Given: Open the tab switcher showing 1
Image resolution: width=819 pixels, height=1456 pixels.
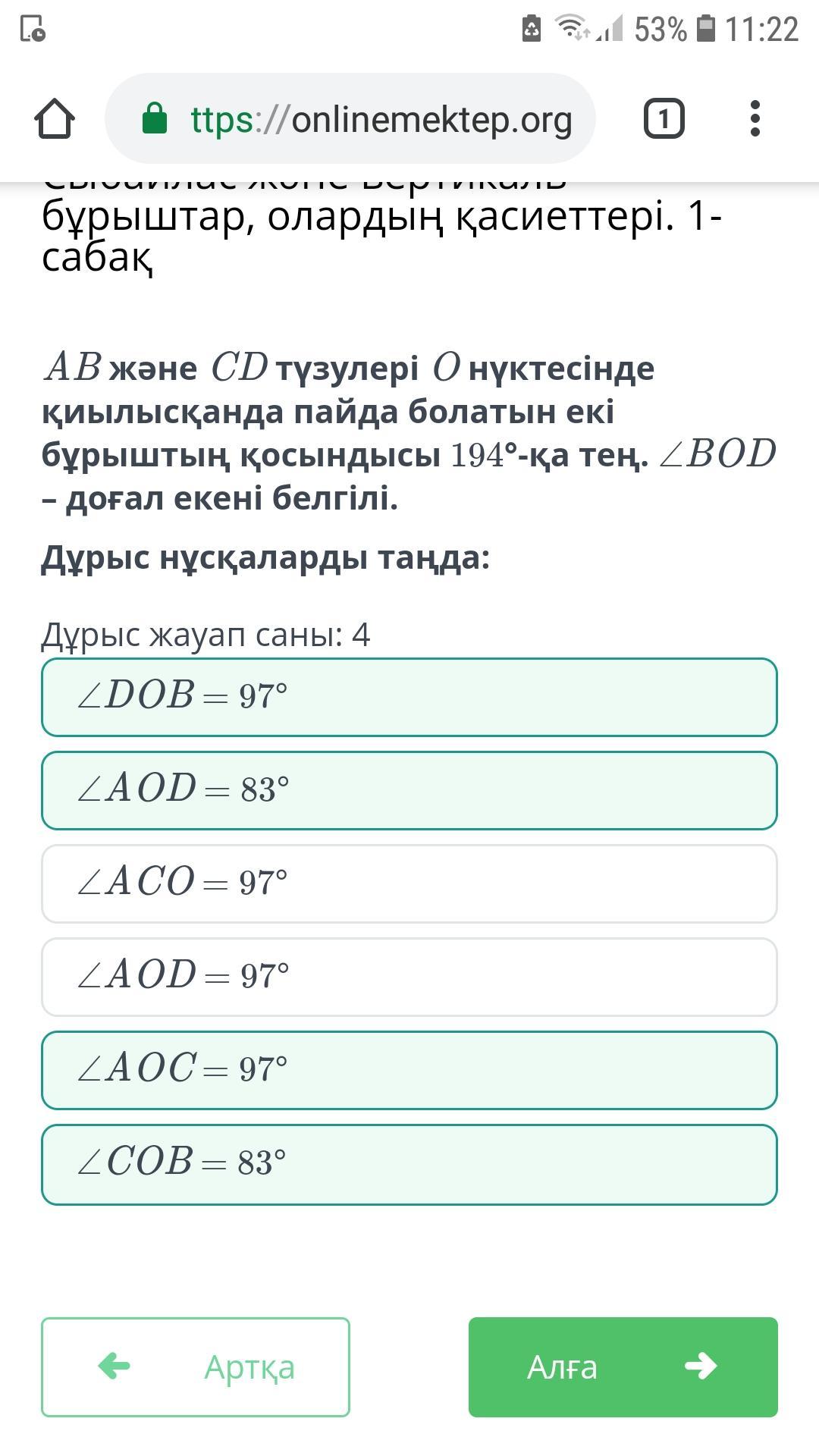Looking at the screenshot, I should pos(664,119).
